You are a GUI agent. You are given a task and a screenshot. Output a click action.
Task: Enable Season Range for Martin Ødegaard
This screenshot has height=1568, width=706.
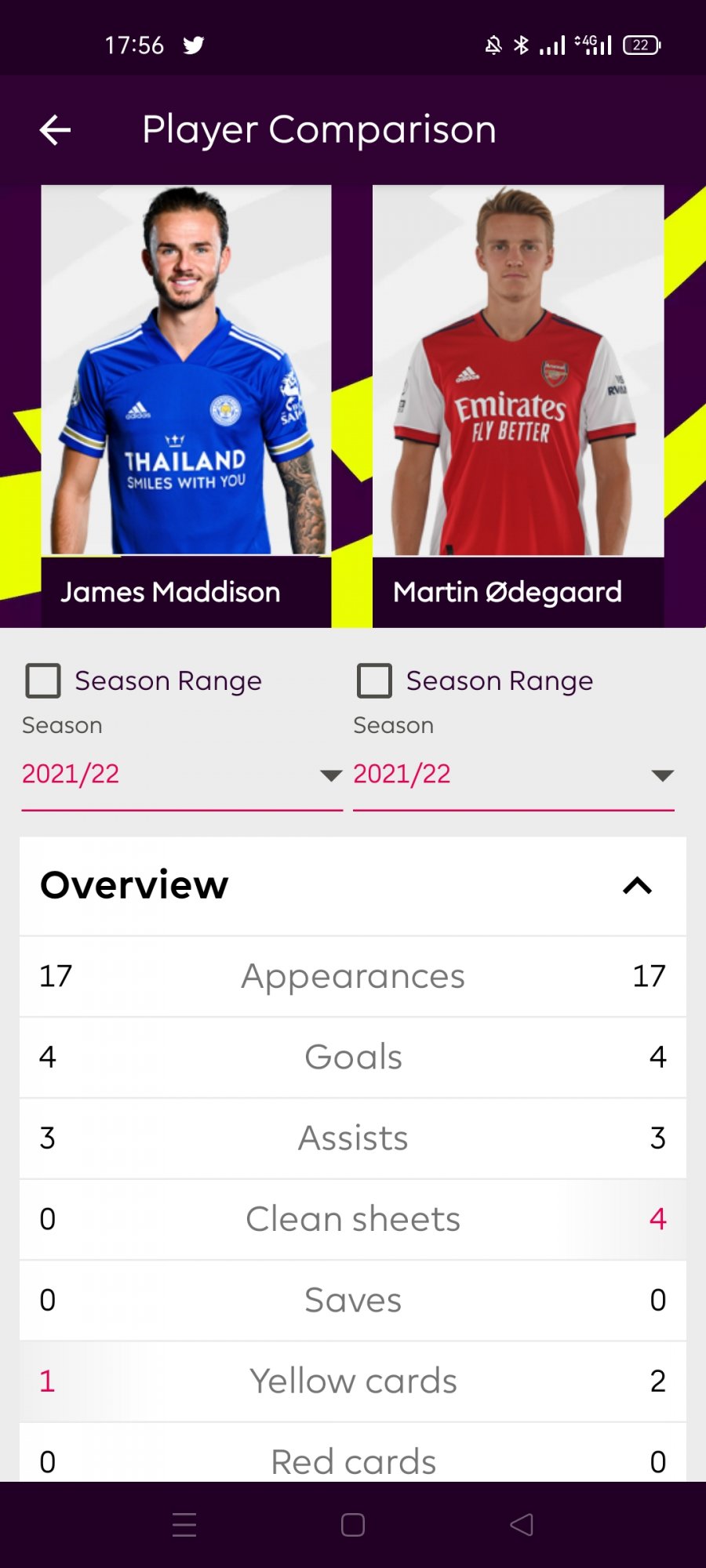pos(374,681)
